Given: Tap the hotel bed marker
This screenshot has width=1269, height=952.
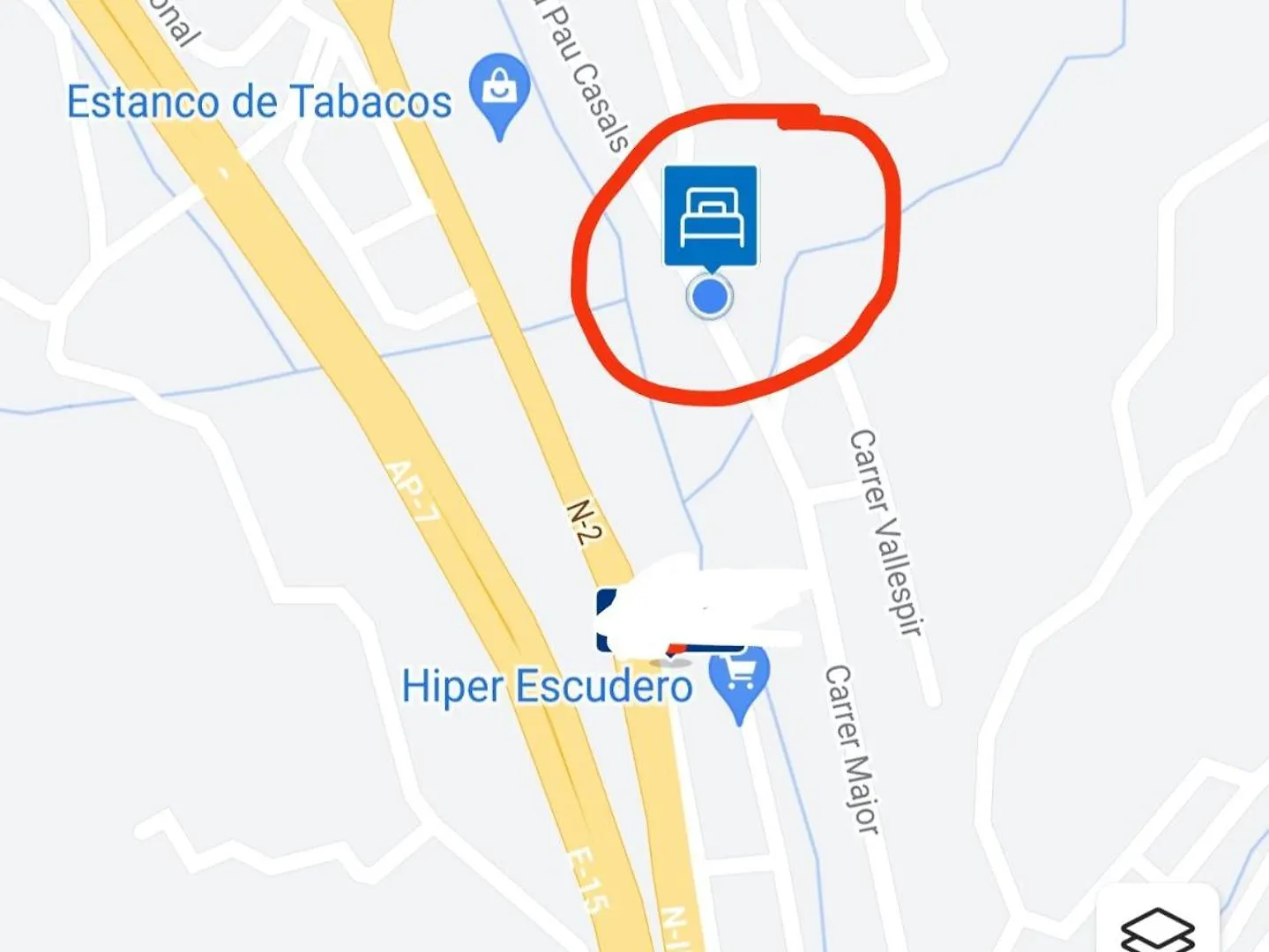Looking at the screenshot, I should pyautogui.click(x=711, y=215).
